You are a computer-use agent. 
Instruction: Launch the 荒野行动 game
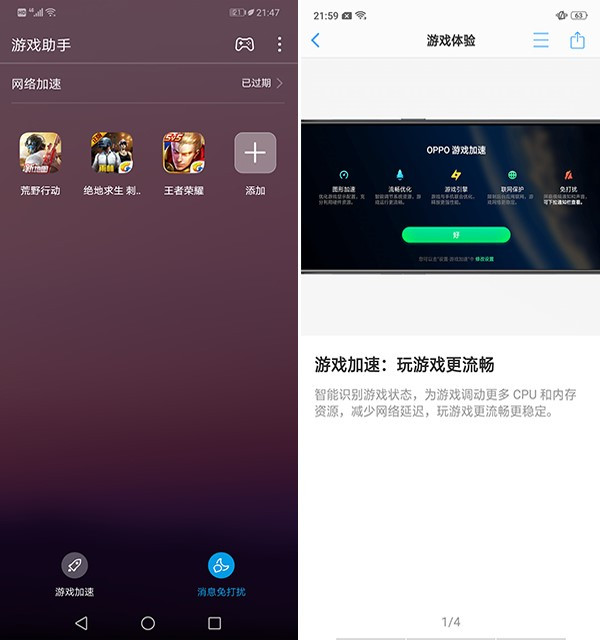coord(40,153)
